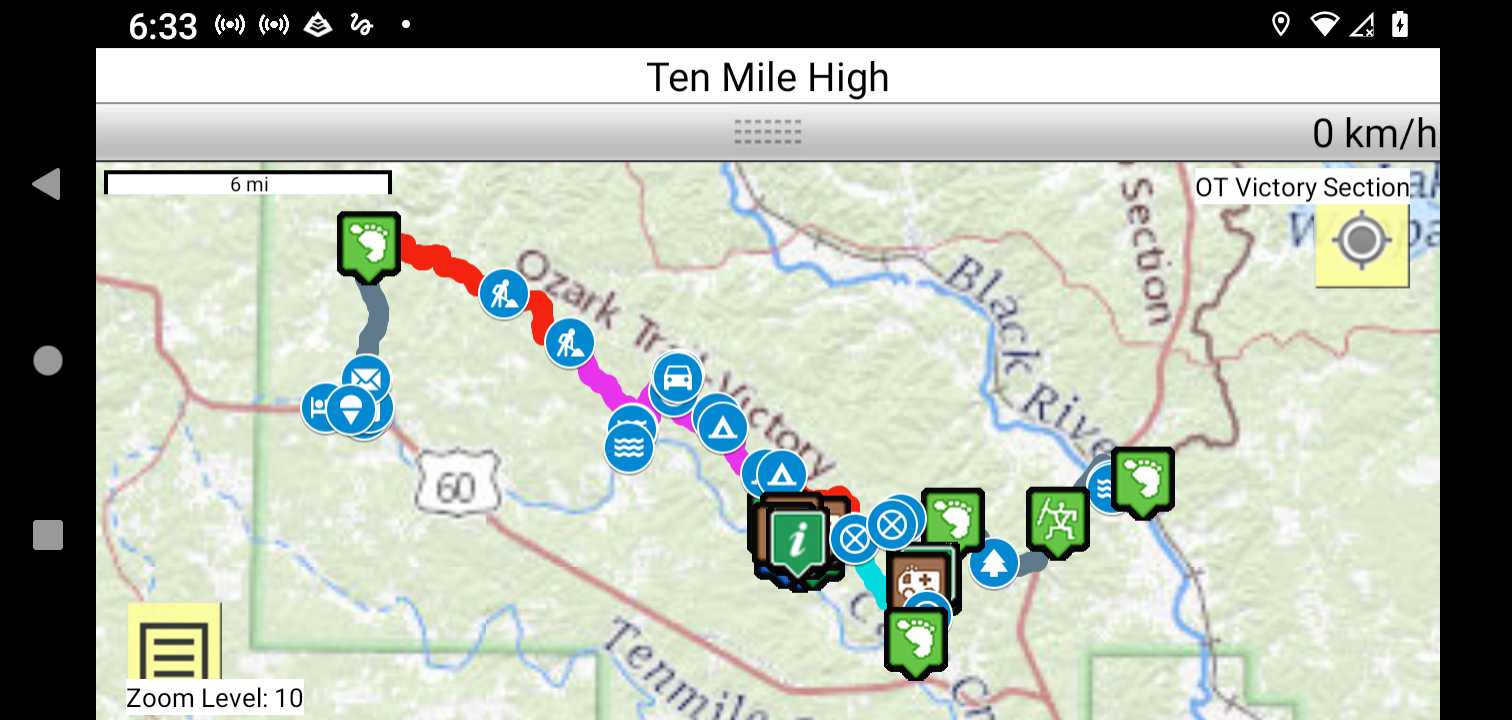Image resolution: width=1512 pixels, height=720 pixels.
Task: Tap the pine tree marker
Action: tap(993, 563)
